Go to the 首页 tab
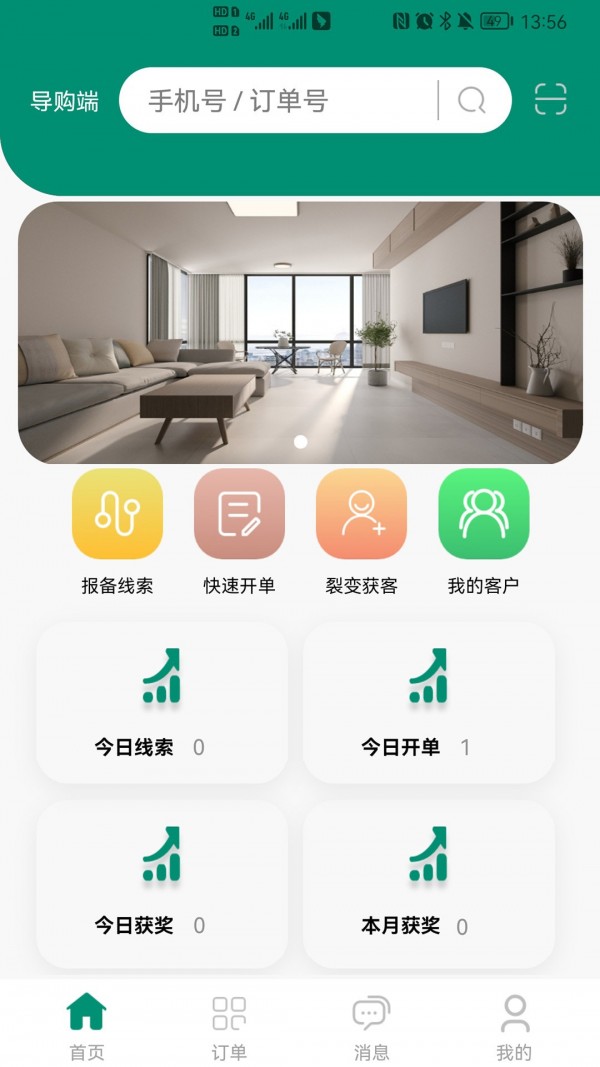 click(x=86, y=1025)
